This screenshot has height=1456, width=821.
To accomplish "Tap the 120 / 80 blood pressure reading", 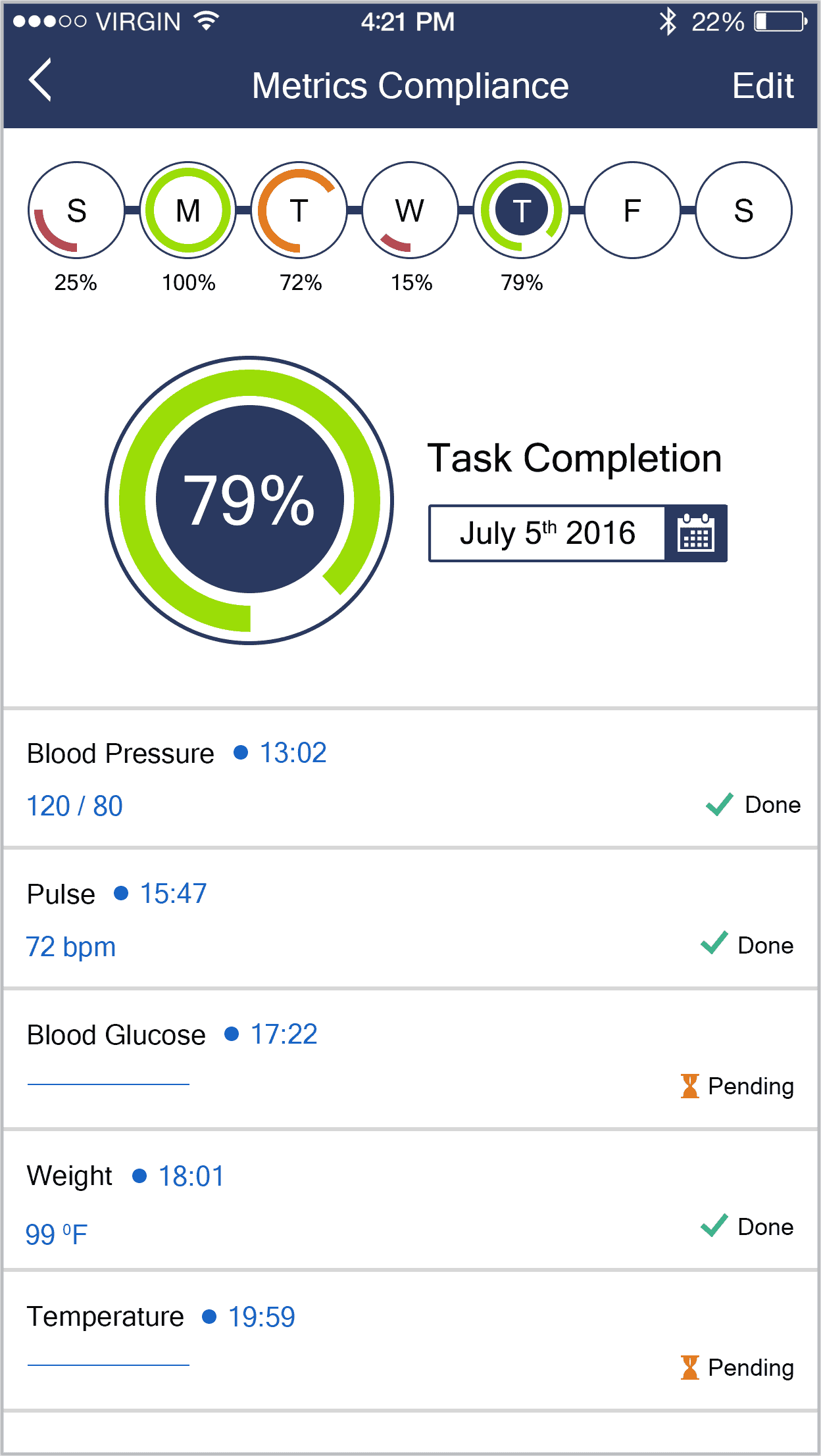I will [x=74, y=805].
